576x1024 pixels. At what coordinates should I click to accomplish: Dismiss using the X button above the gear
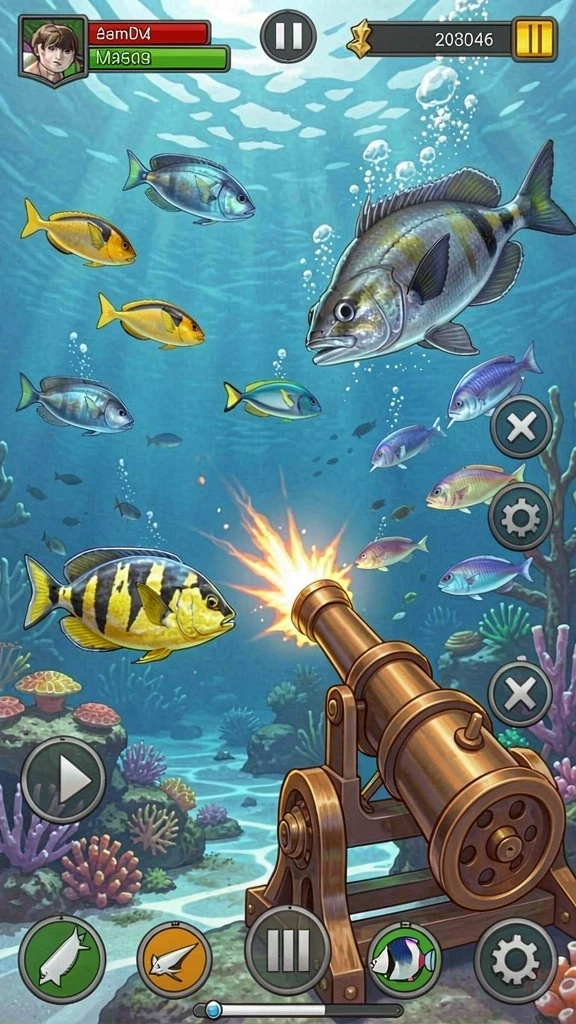(x=521, y=427)
